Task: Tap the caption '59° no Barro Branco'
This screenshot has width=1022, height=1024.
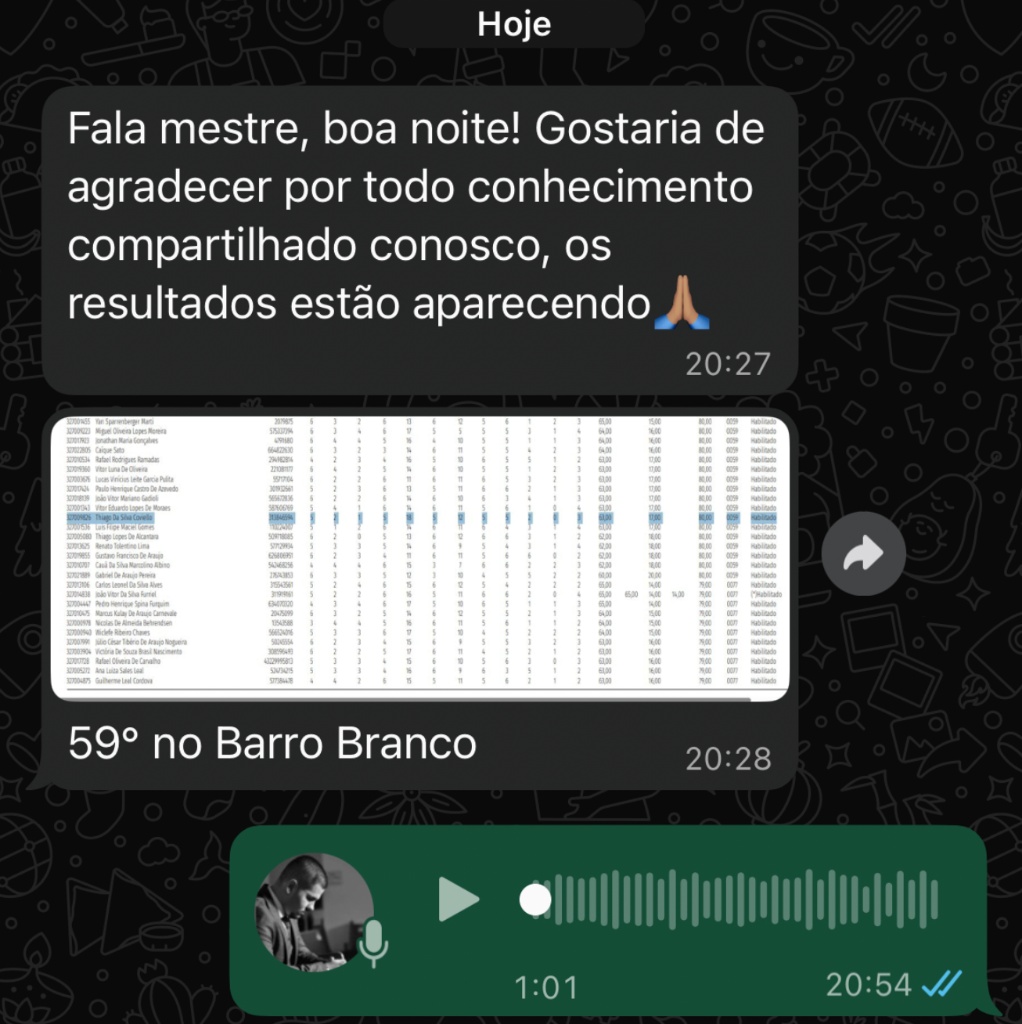Action: tap(273, 743)
